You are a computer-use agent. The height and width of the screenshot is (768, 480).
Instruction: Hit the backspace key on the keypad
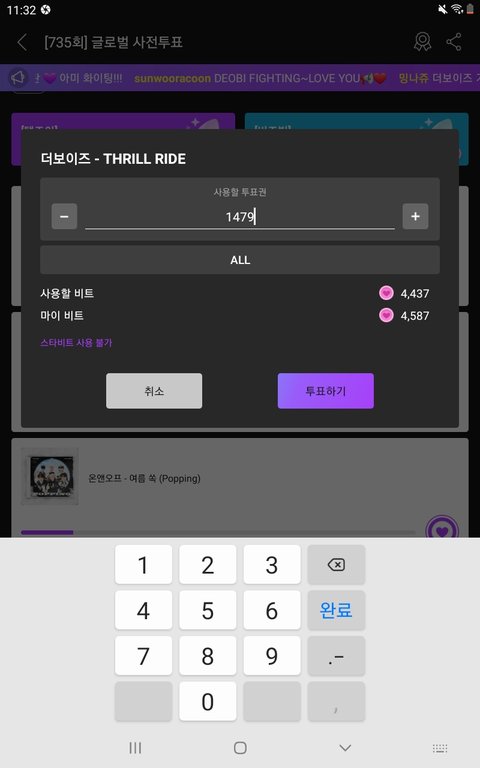[336, 565]
